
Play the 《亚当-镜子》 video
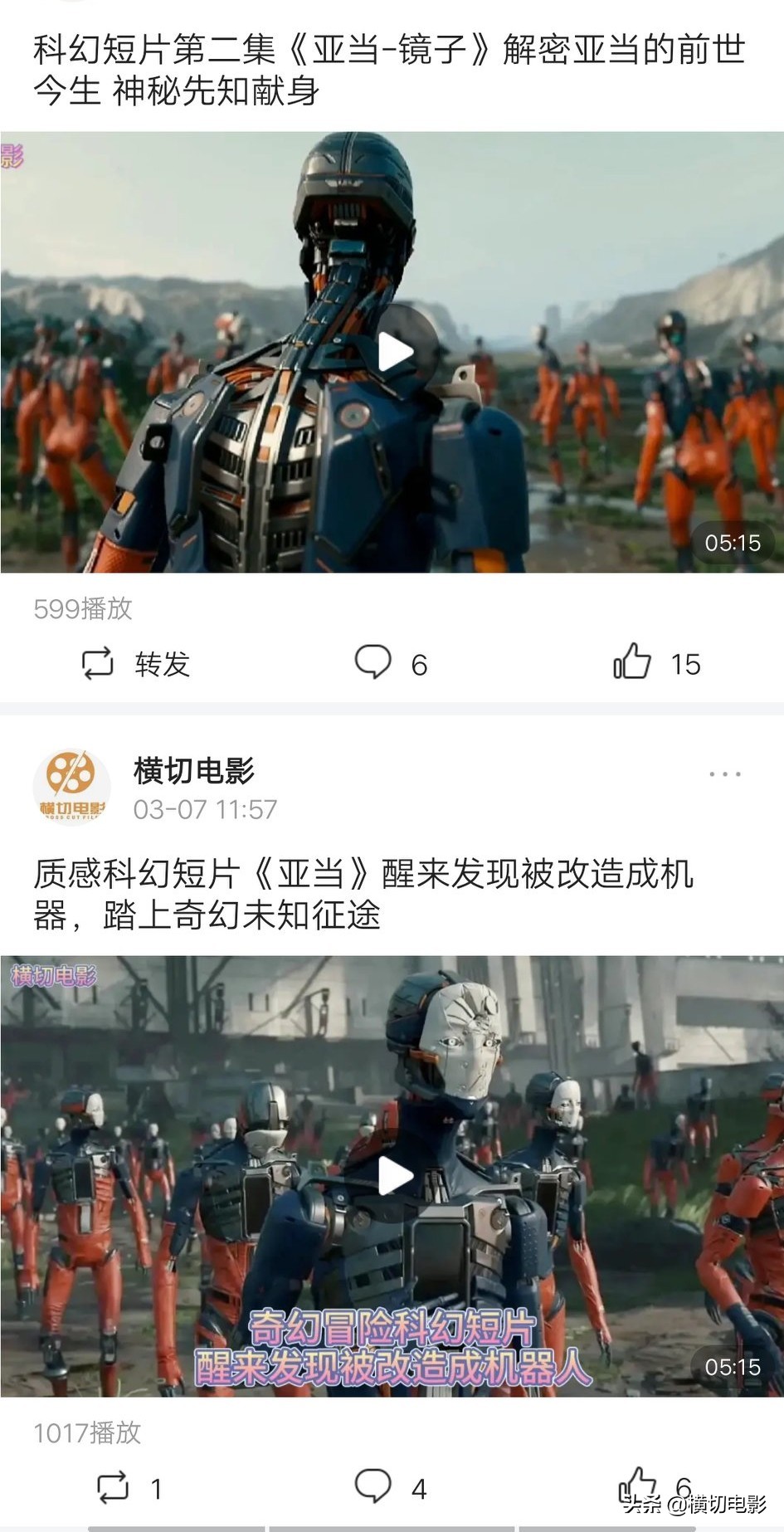396,353
